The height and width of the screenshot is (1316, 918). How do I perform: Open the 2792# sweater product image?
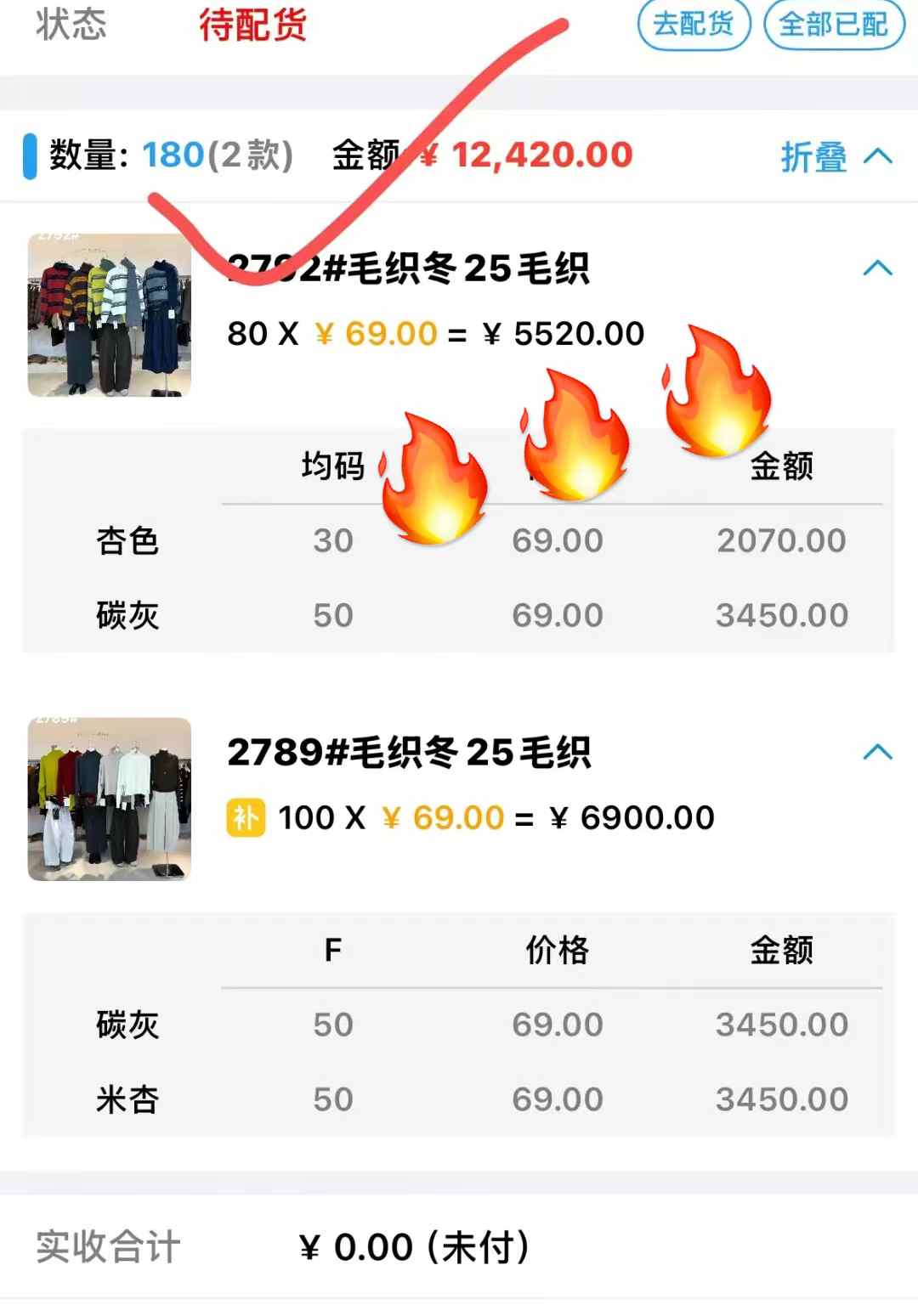[110, 315]
